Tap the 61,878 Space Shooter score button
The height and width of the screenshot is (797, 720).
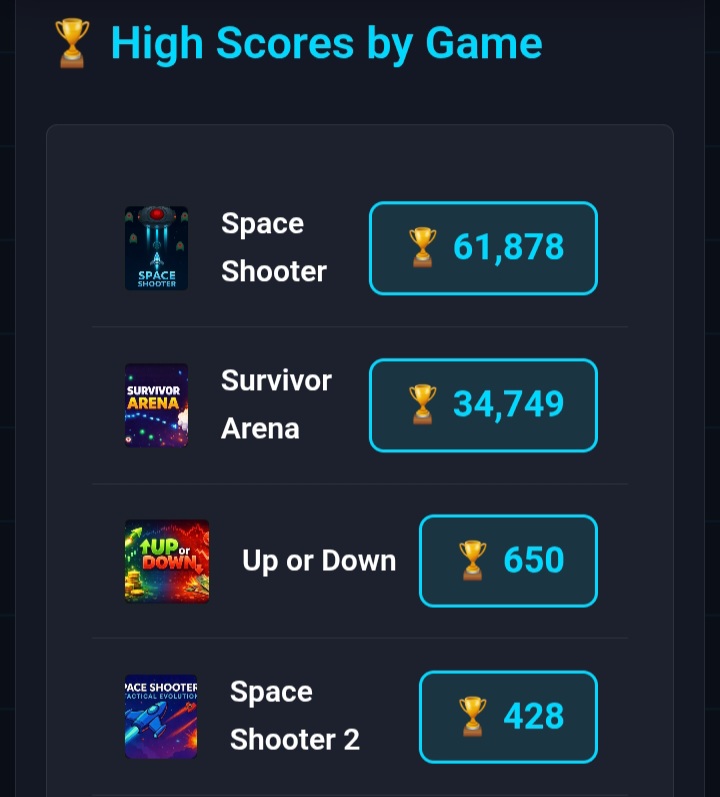483,248
